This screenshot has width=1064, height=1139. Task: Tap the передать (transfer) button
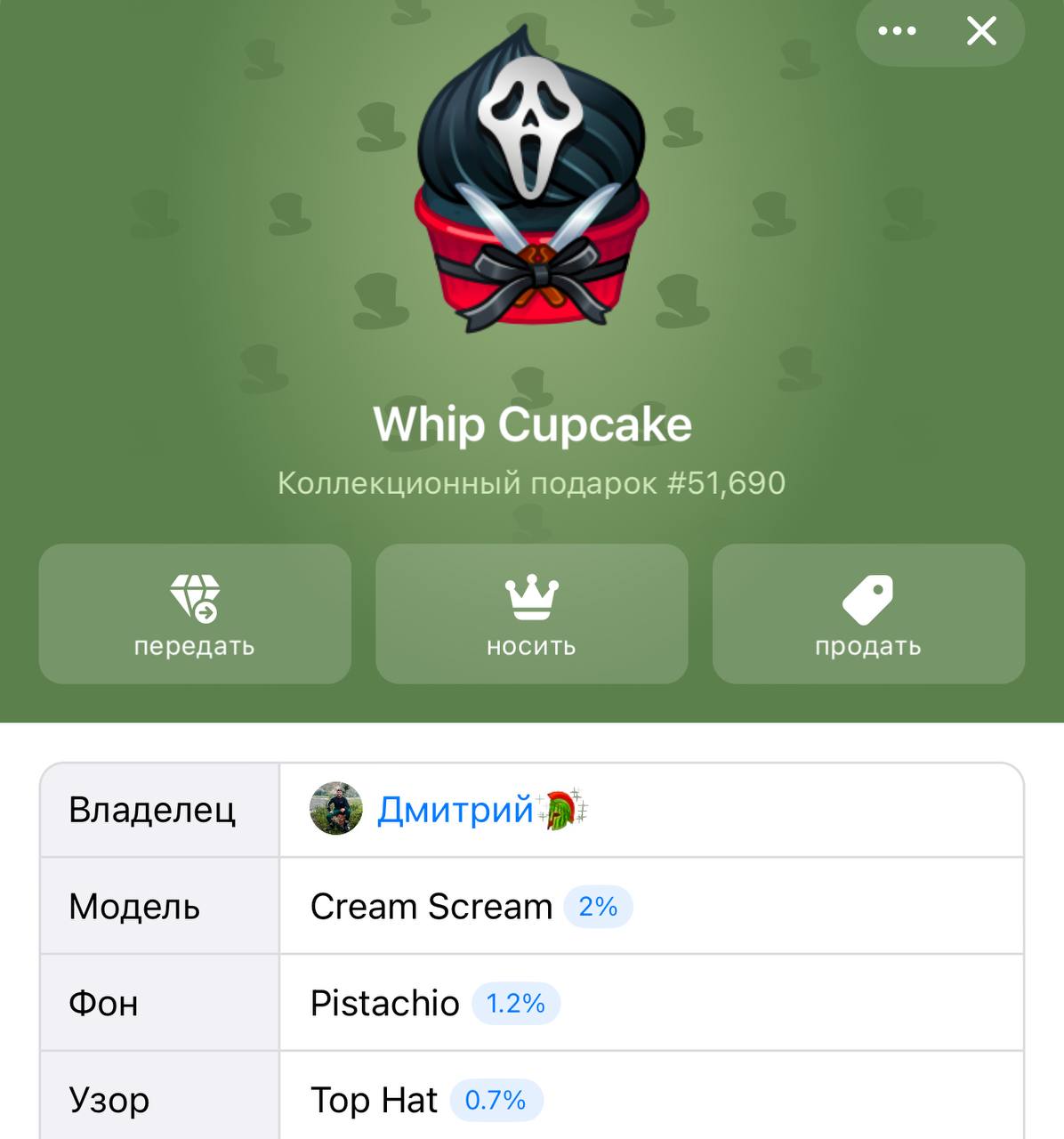(195, 614)
